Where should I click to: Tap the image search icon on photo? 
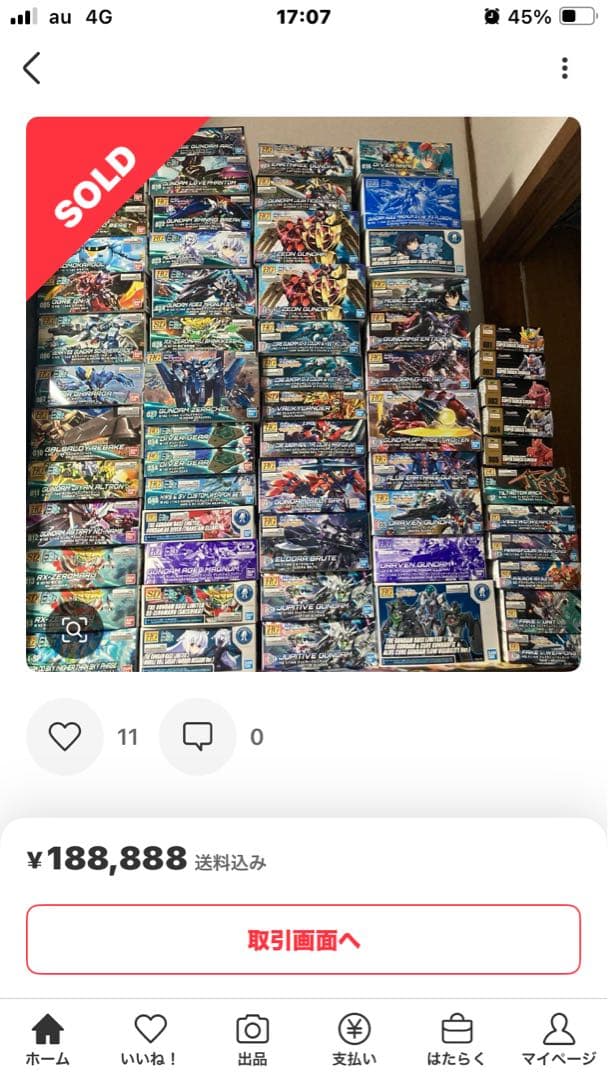pyautogui.click(x=74, y=628)
